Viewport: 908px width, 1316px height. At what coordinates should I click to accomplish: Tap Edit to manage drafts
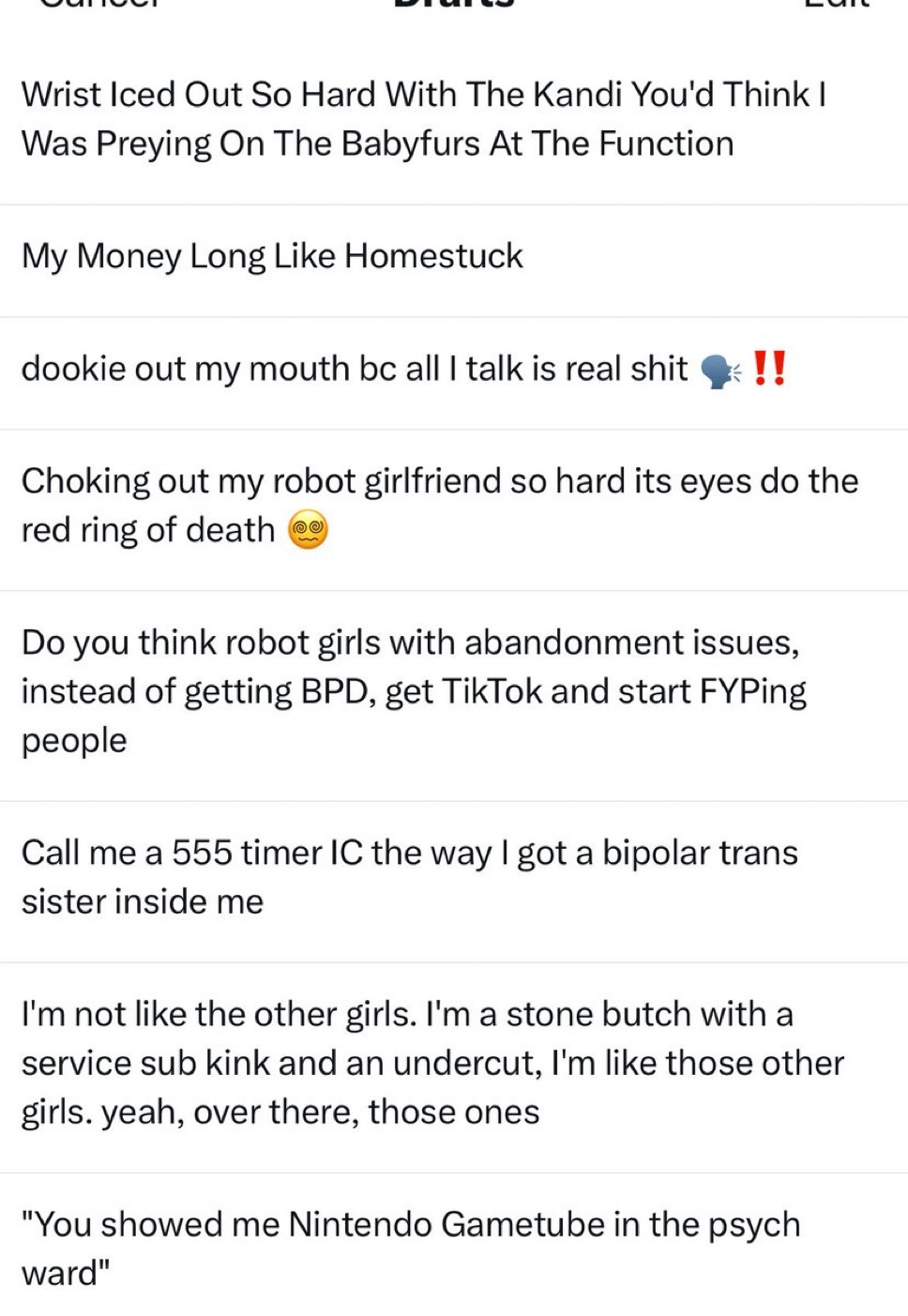(x=837, y=4)
